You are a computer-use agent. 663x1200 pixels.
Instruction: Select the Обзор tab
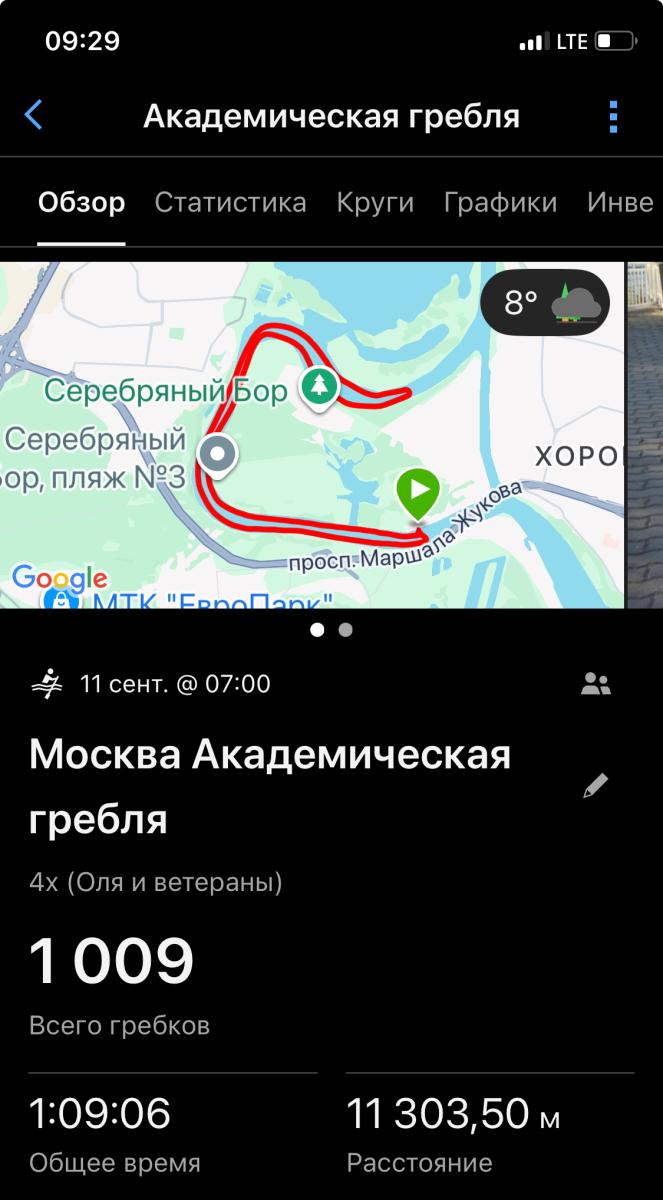pyautogui.click(x=81, y=202)
